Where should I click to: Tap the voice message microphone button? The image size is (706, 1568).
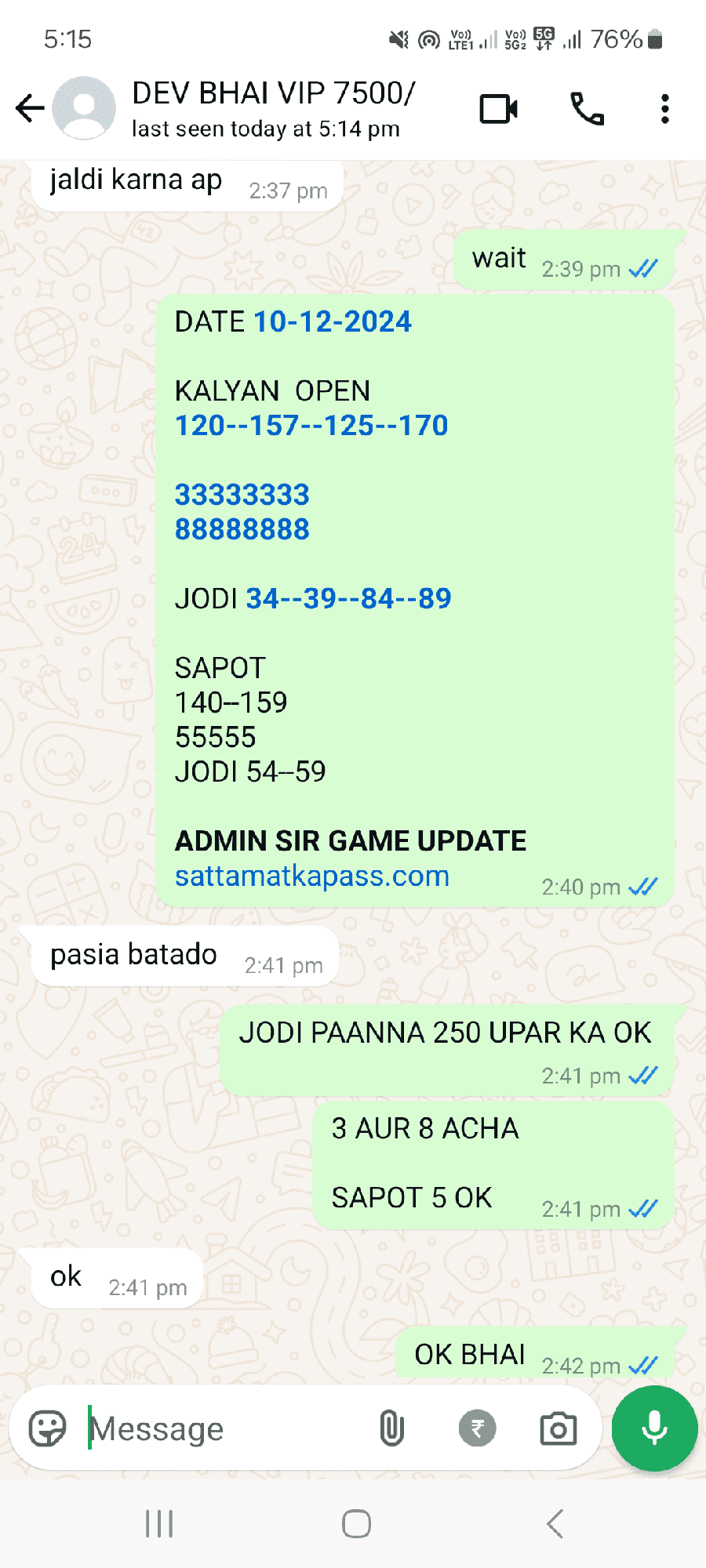pos(654,1428)
